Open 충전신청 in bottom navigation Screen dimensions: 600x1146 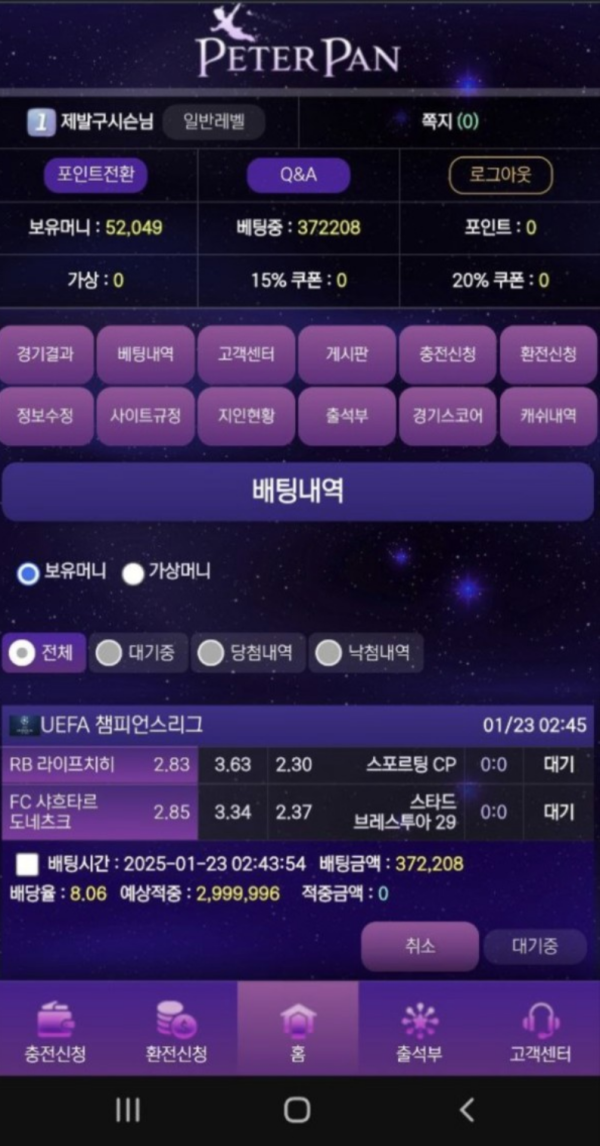click(55, 1030)
